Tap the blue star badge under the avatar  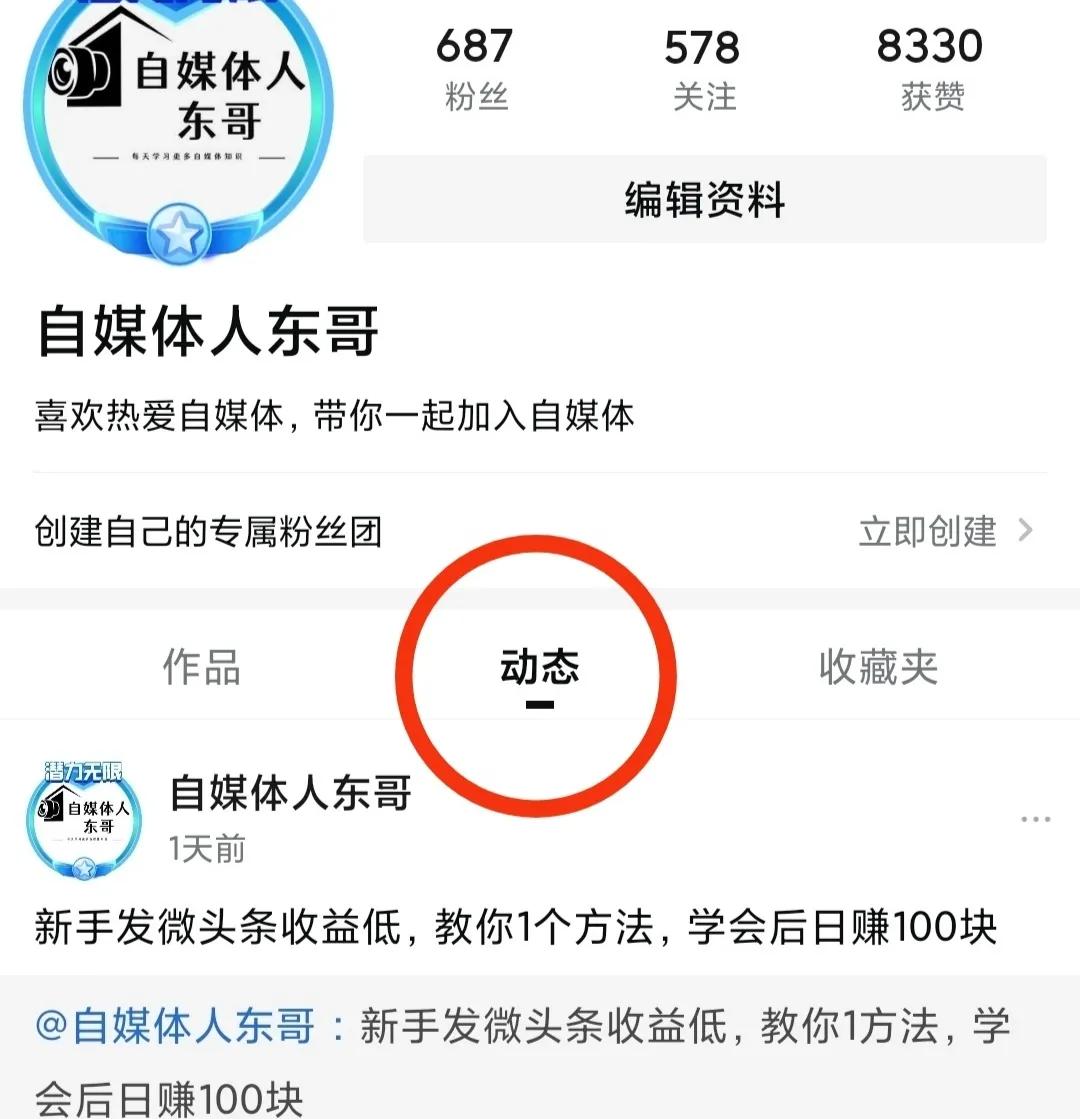coord(180,232)
